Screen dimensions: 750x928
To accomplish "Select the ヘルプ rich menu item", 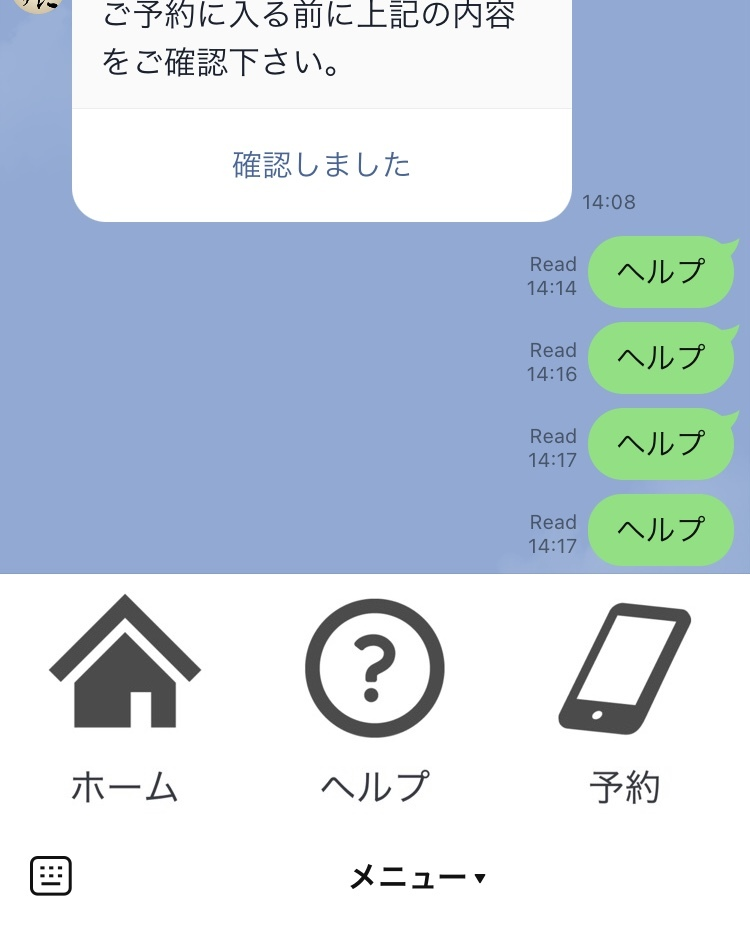I will point(375,700).
